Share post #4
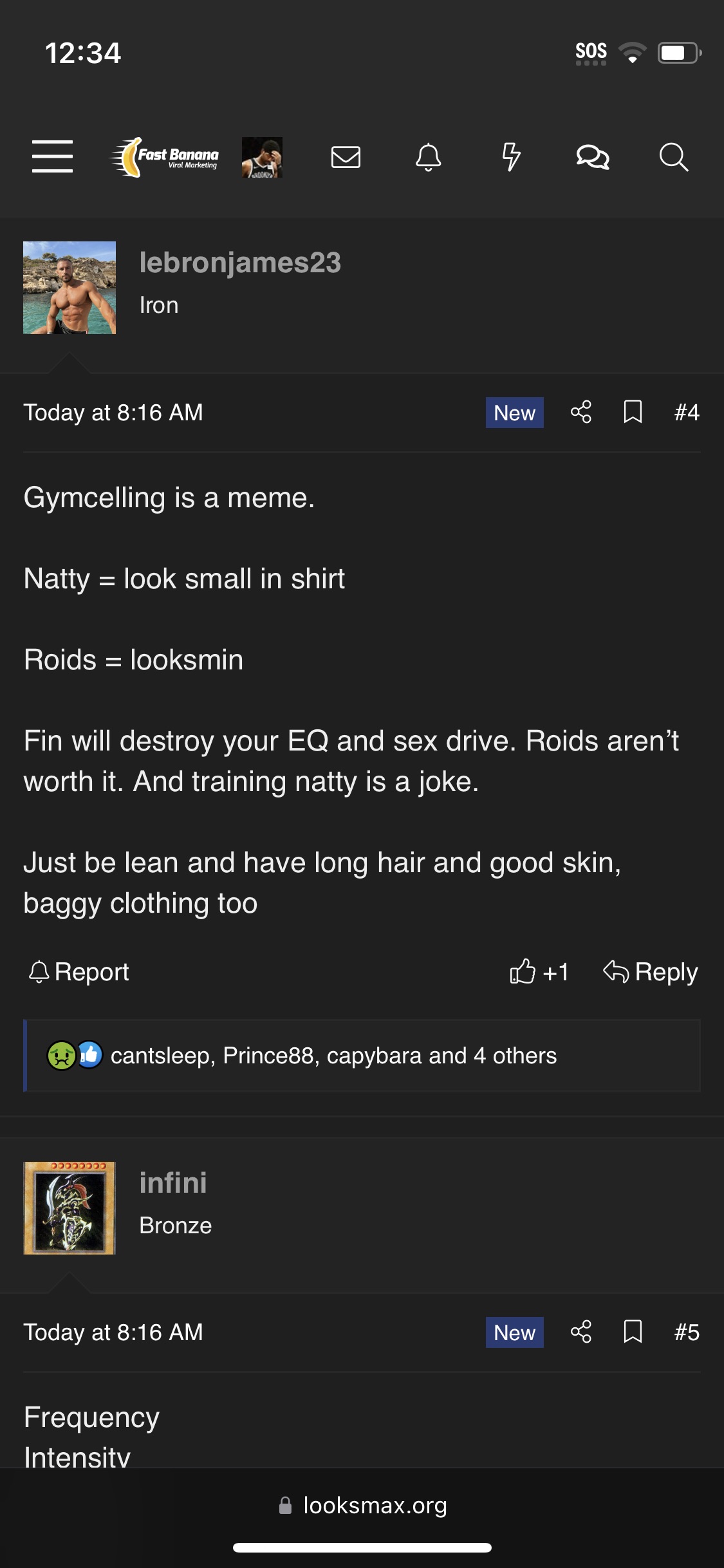This screenshot has width=724, height=1568. click(x=581, y=412)
